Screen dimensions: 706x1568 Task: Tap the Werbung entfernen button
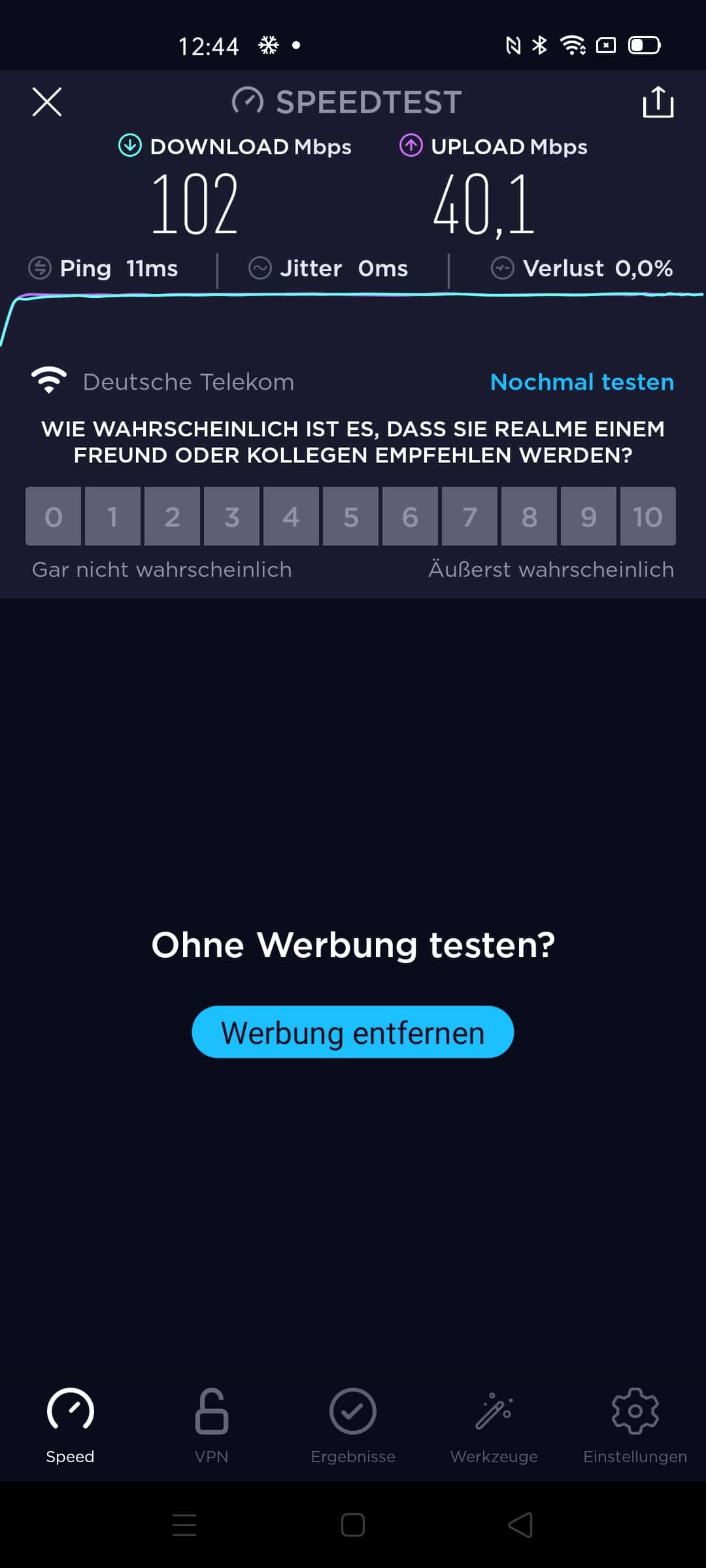point(352,1032)
